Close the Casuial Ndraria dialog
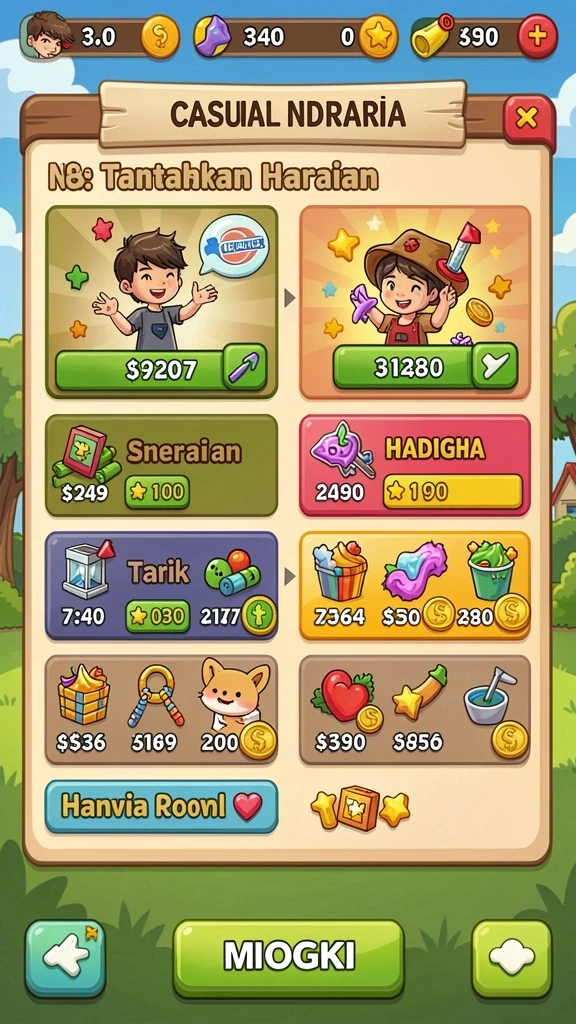Image resolution: width=576 pixels, height=1024 pixels. coord(526,119)
